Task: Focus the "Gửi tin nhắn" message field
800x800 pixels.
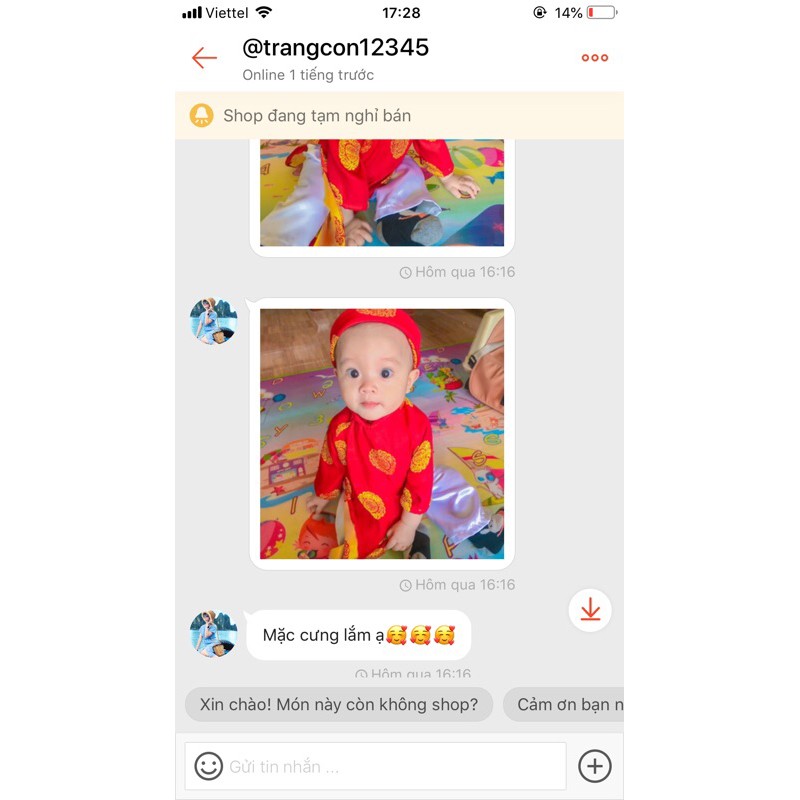Action: [x=390, y=766]
